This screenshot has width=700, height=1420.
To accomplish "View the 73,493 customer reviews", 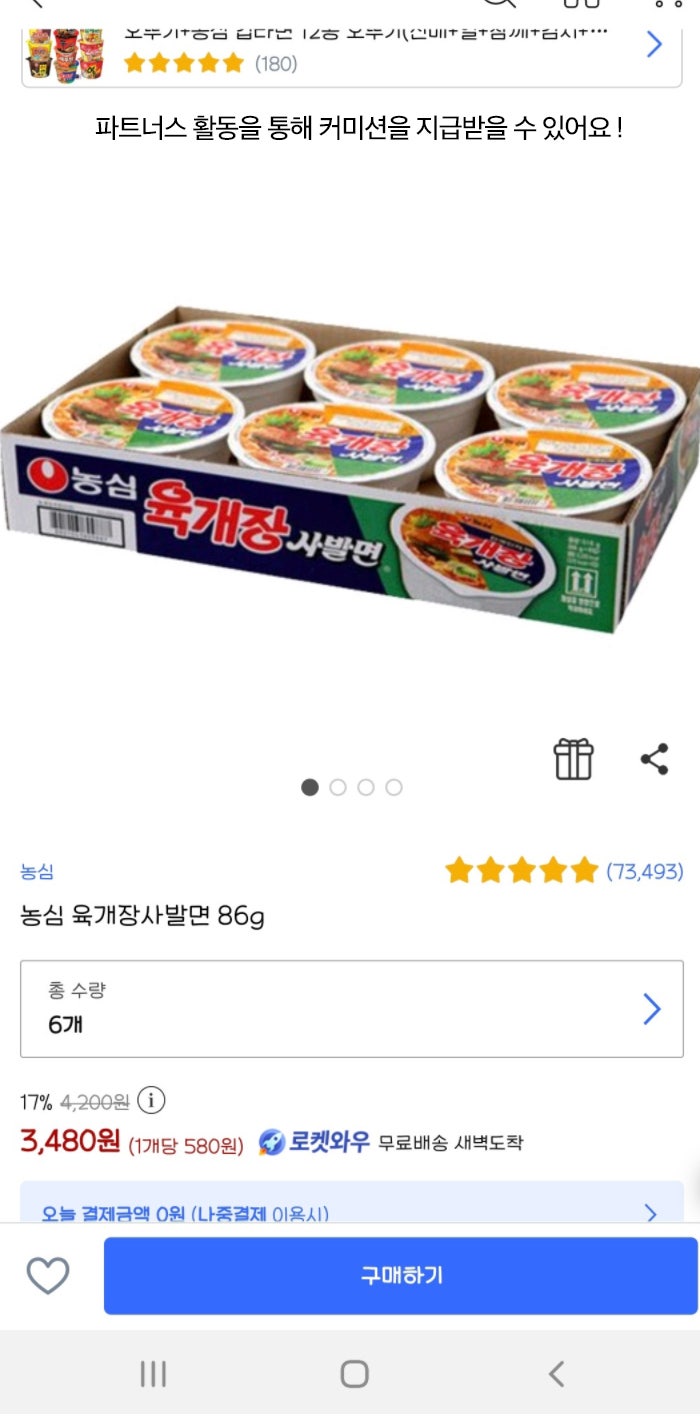I will (644, 871).
